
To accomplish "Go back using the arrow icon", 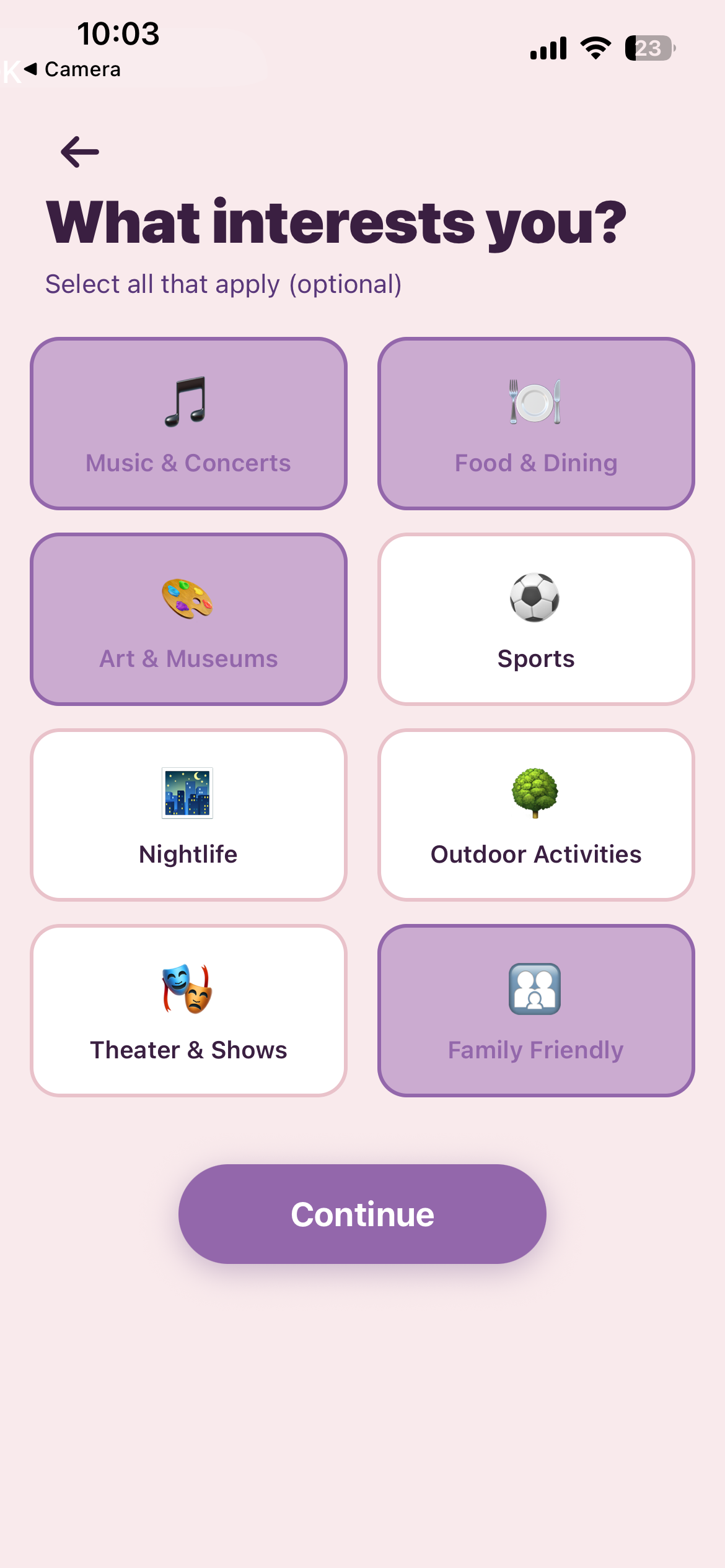I will [80, 152].
